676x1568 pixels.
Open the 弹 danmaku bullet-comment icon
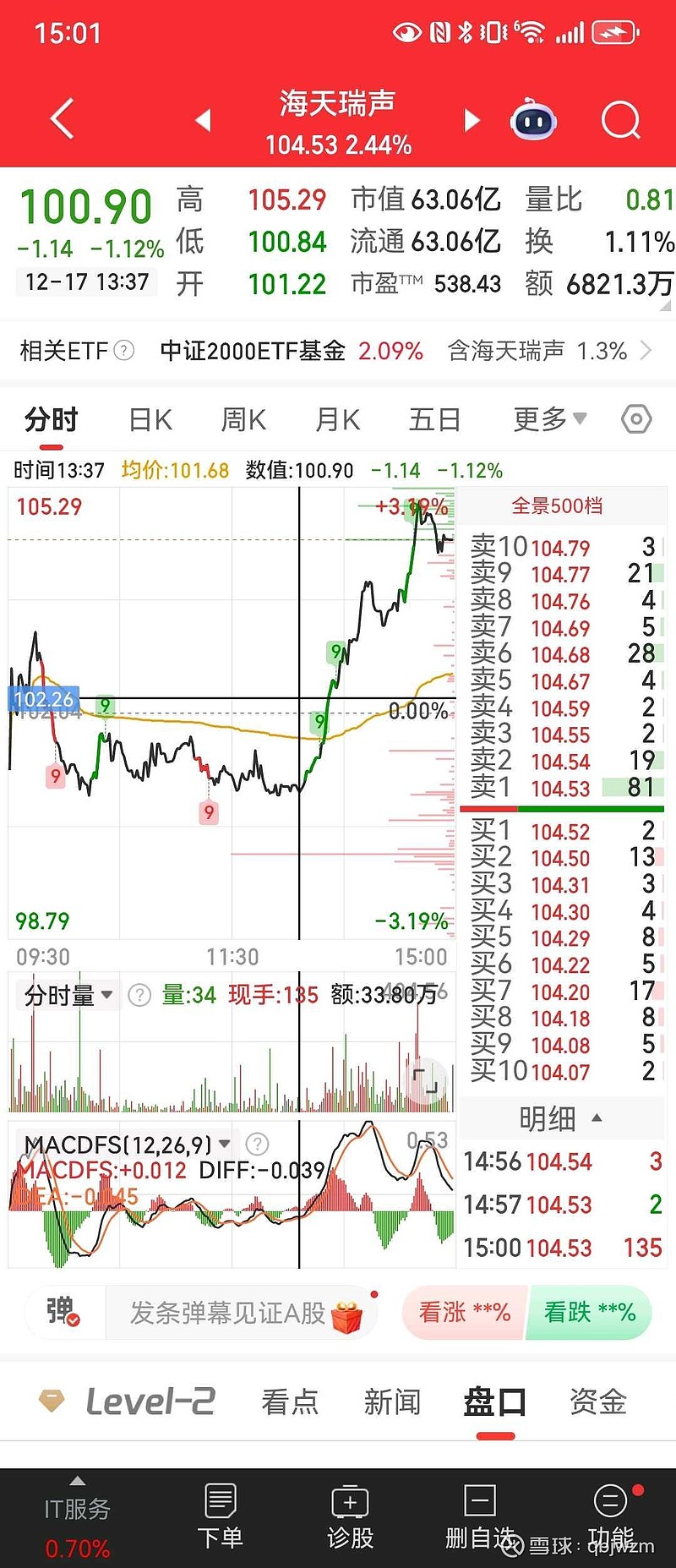63,1313
